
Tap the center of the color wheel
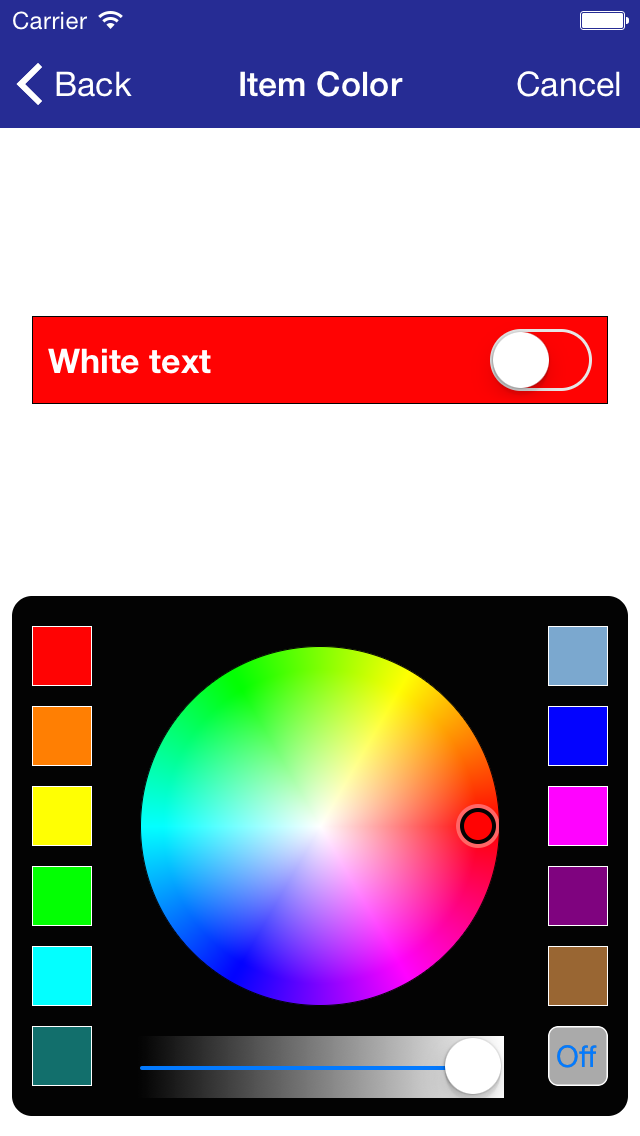(x=320, y=826)
